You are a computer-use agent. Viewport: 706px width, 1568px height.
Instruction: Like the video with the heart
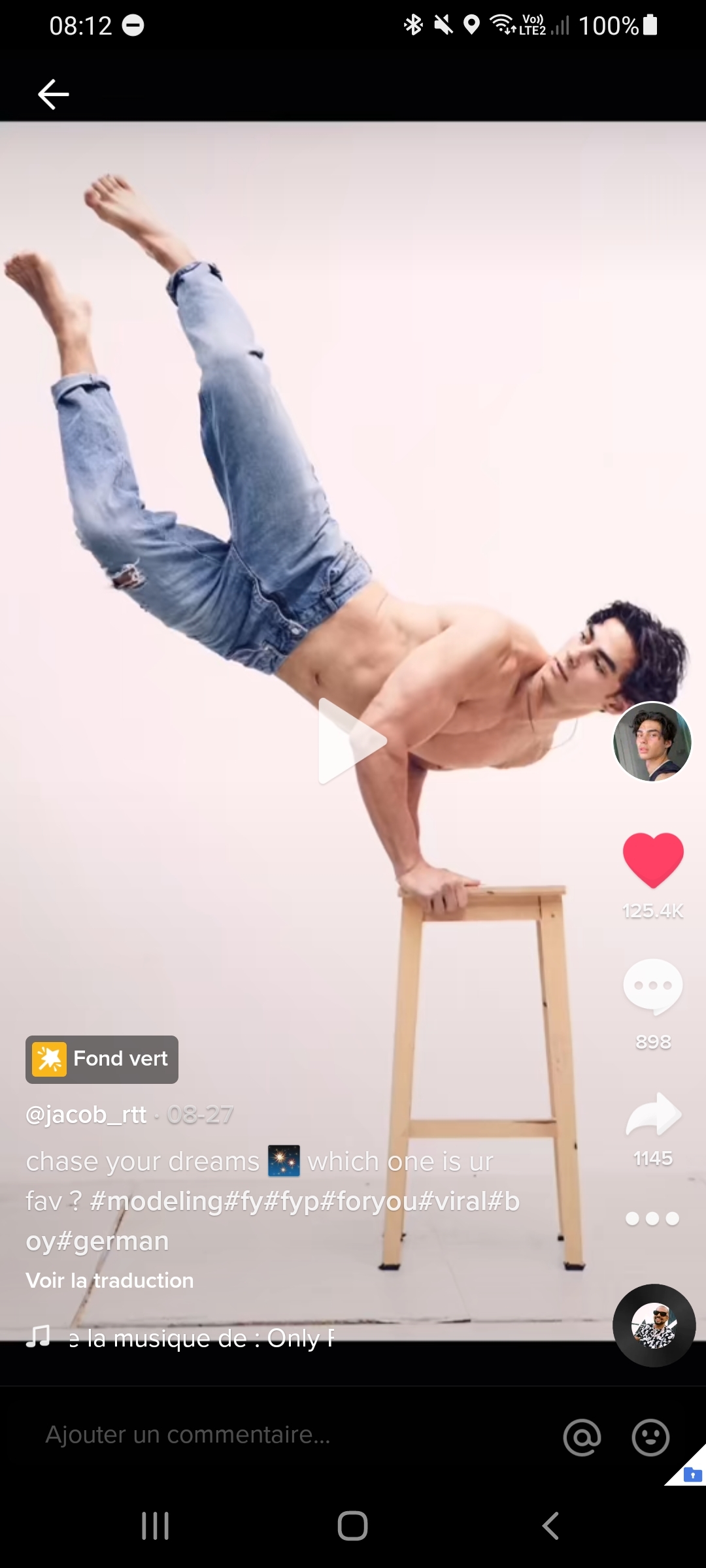[653, 860]
